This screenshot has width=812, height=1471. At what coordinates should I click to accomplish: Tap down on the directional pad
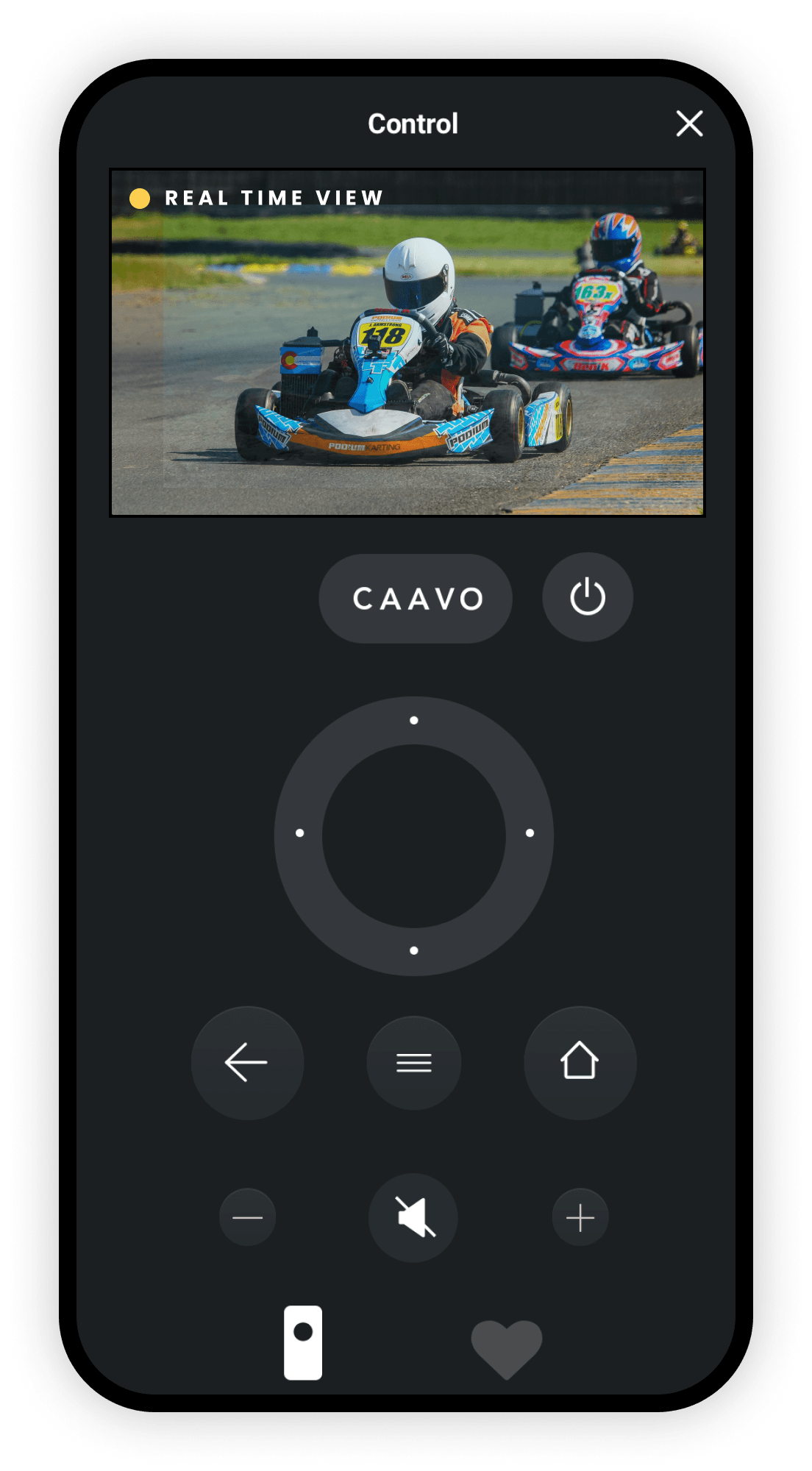[414, 950]
